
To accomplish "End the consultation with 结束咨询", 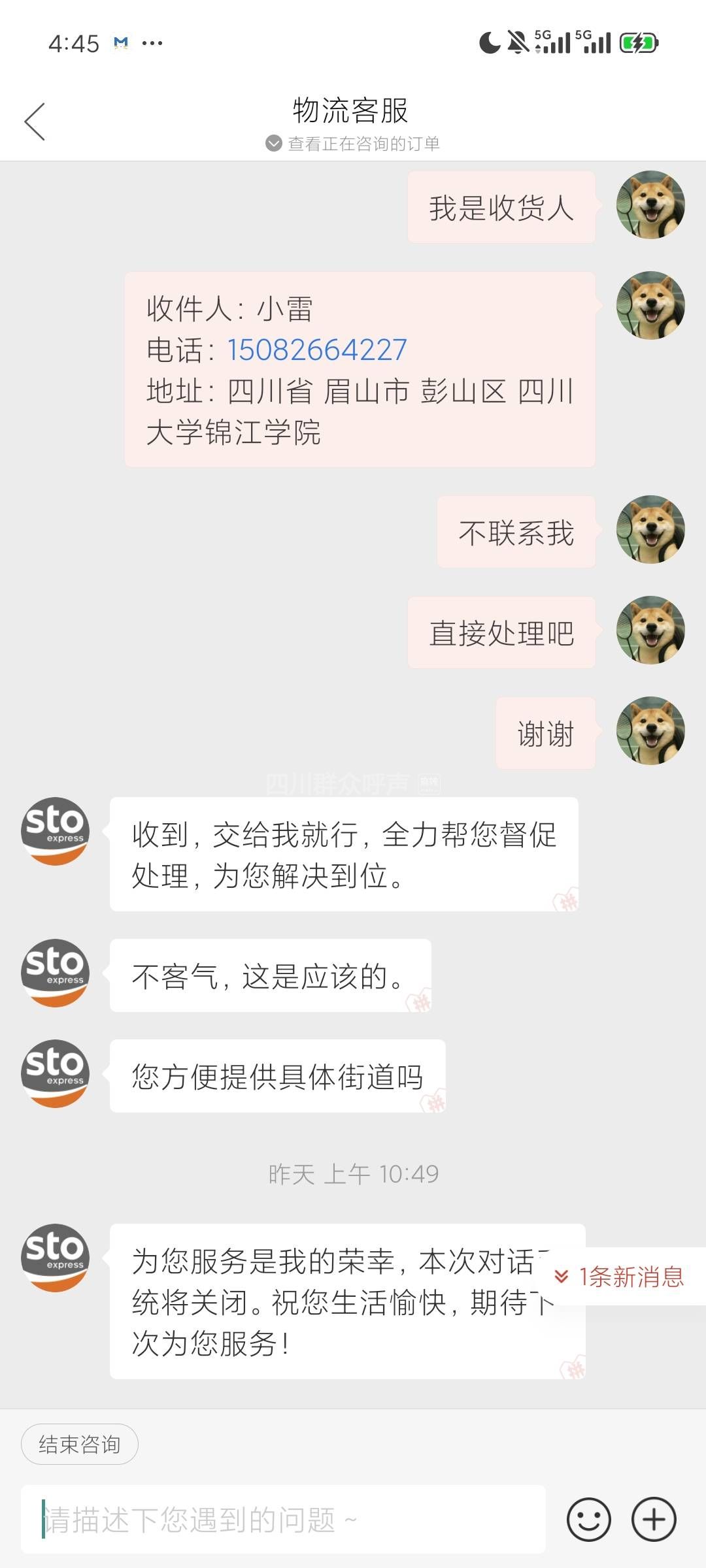I will [x=80, y=1444].
